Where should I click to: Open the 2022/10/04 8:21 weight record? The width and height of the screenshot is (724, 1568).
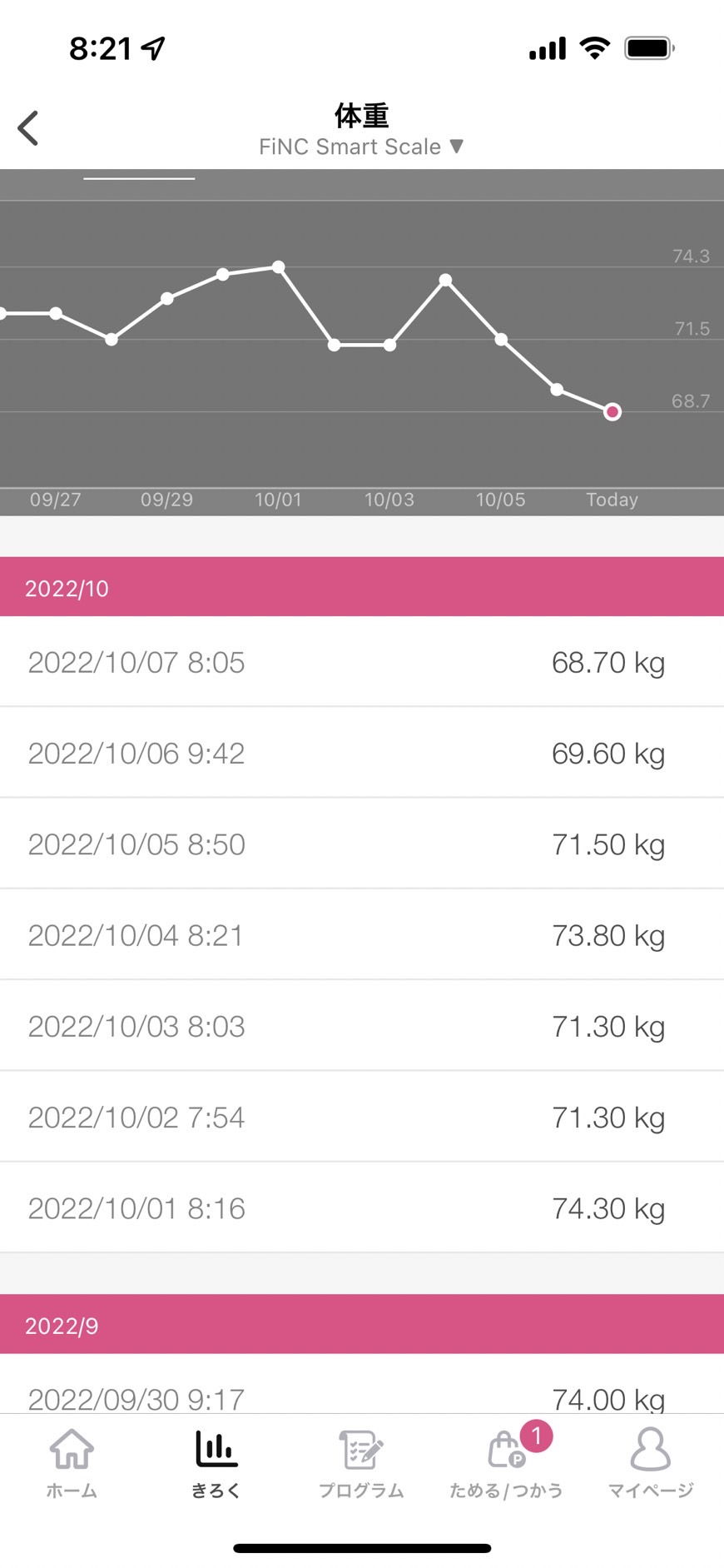tap(362, 934)
